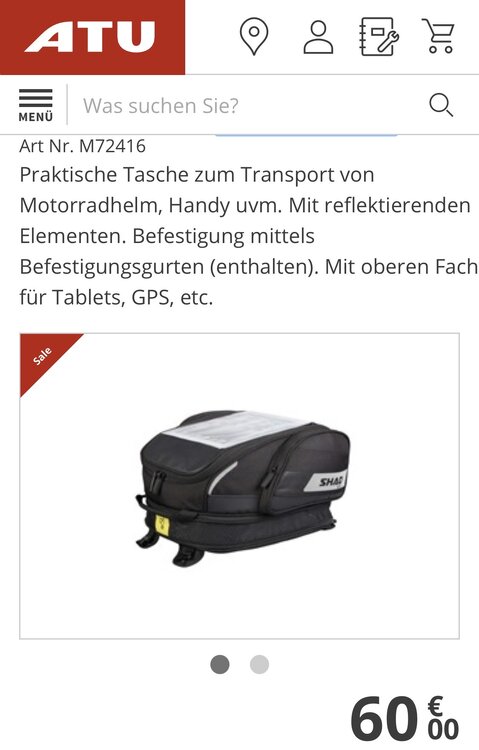
Task: Open the workshop appointment booking icon
Action: click(x=379, y=37)
